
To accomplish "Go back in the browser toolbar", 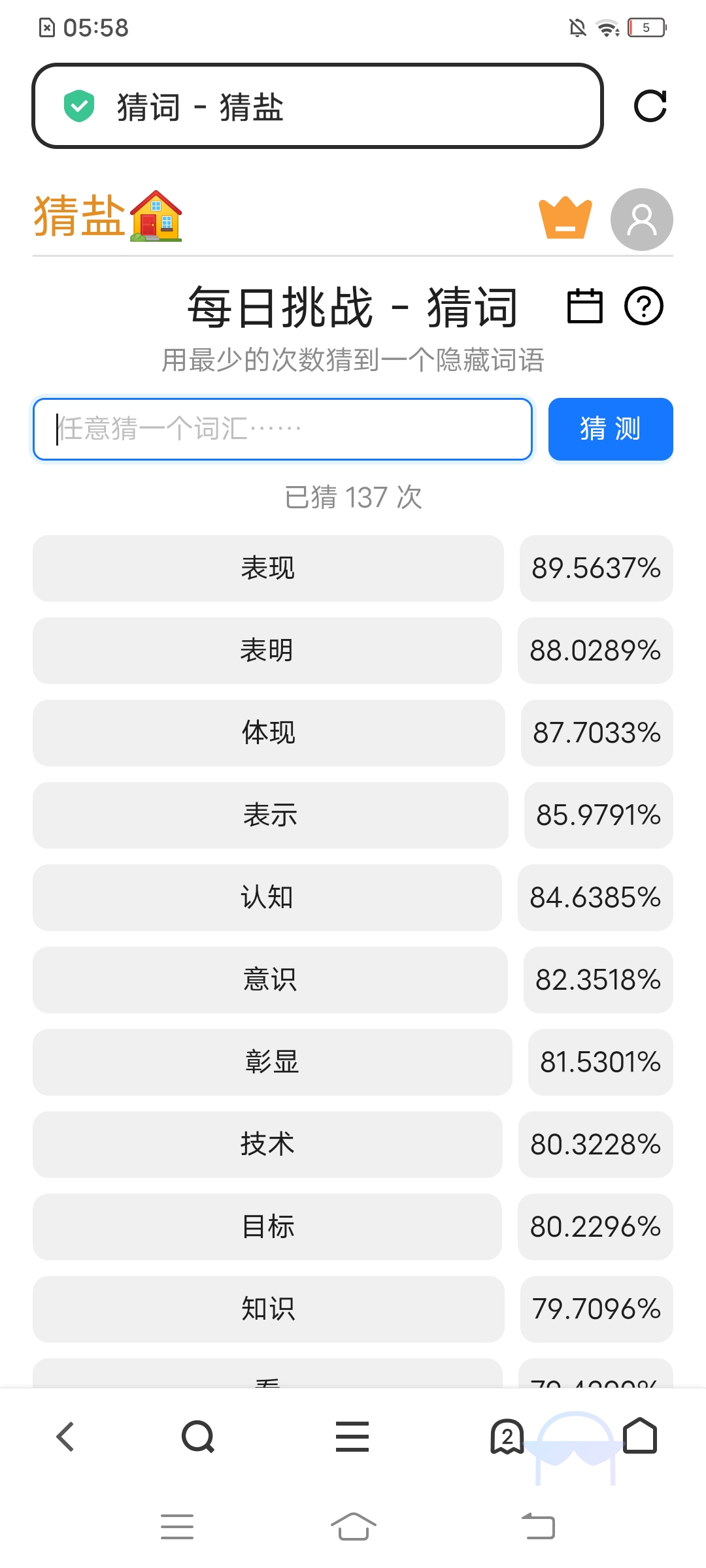I will click(65, 1437).
